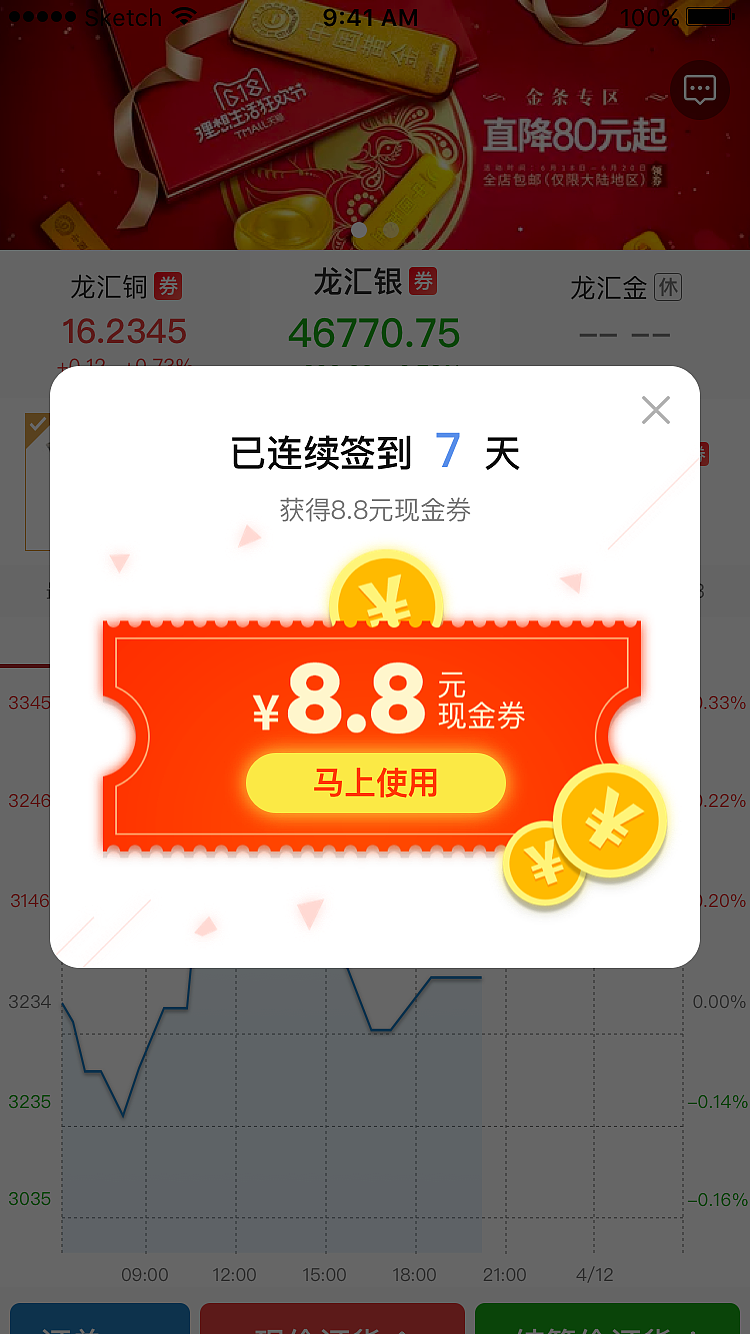Dismiss the sign-in reward popup with the X
The image size is (750, 1334).
656,409
